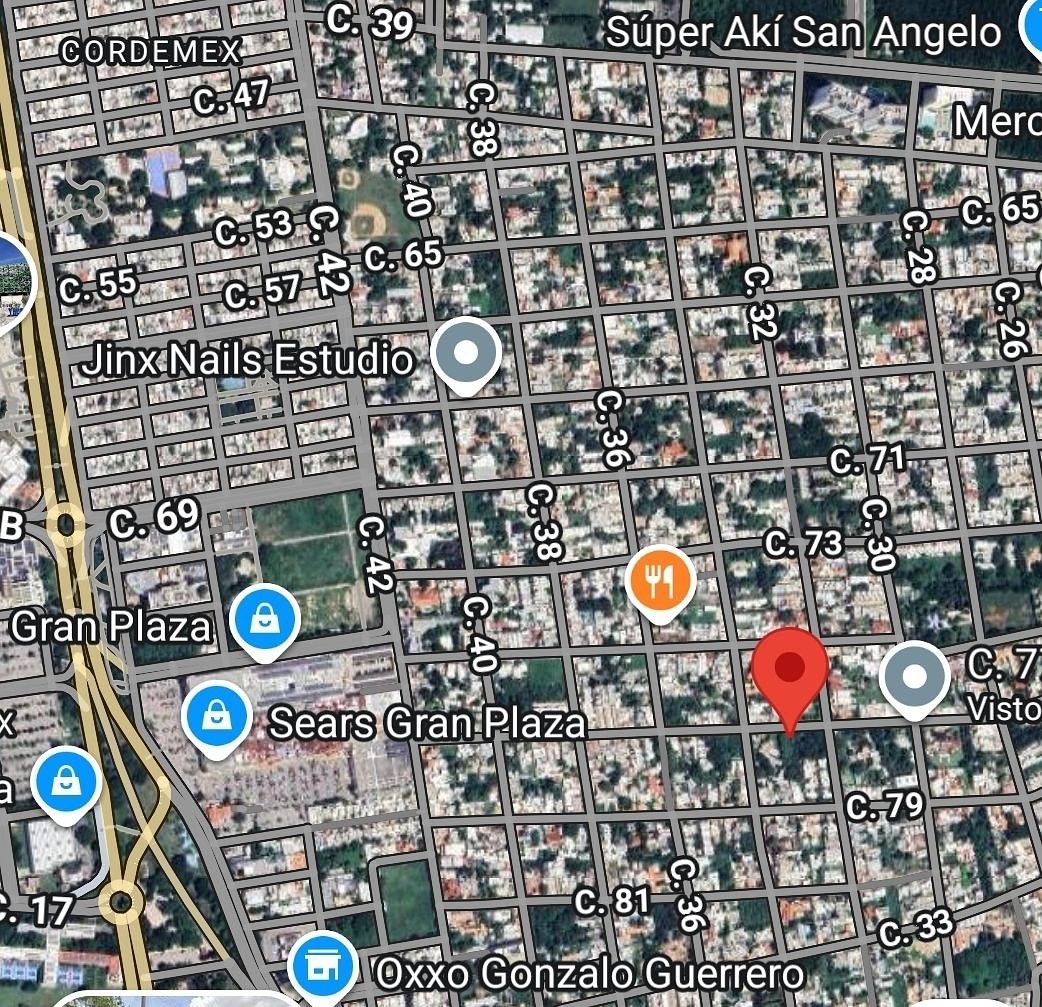Open the Súper Akí San Angelo place label
The height and width of the screenshot is (1007, 1042).
click(x=803, y=33)
